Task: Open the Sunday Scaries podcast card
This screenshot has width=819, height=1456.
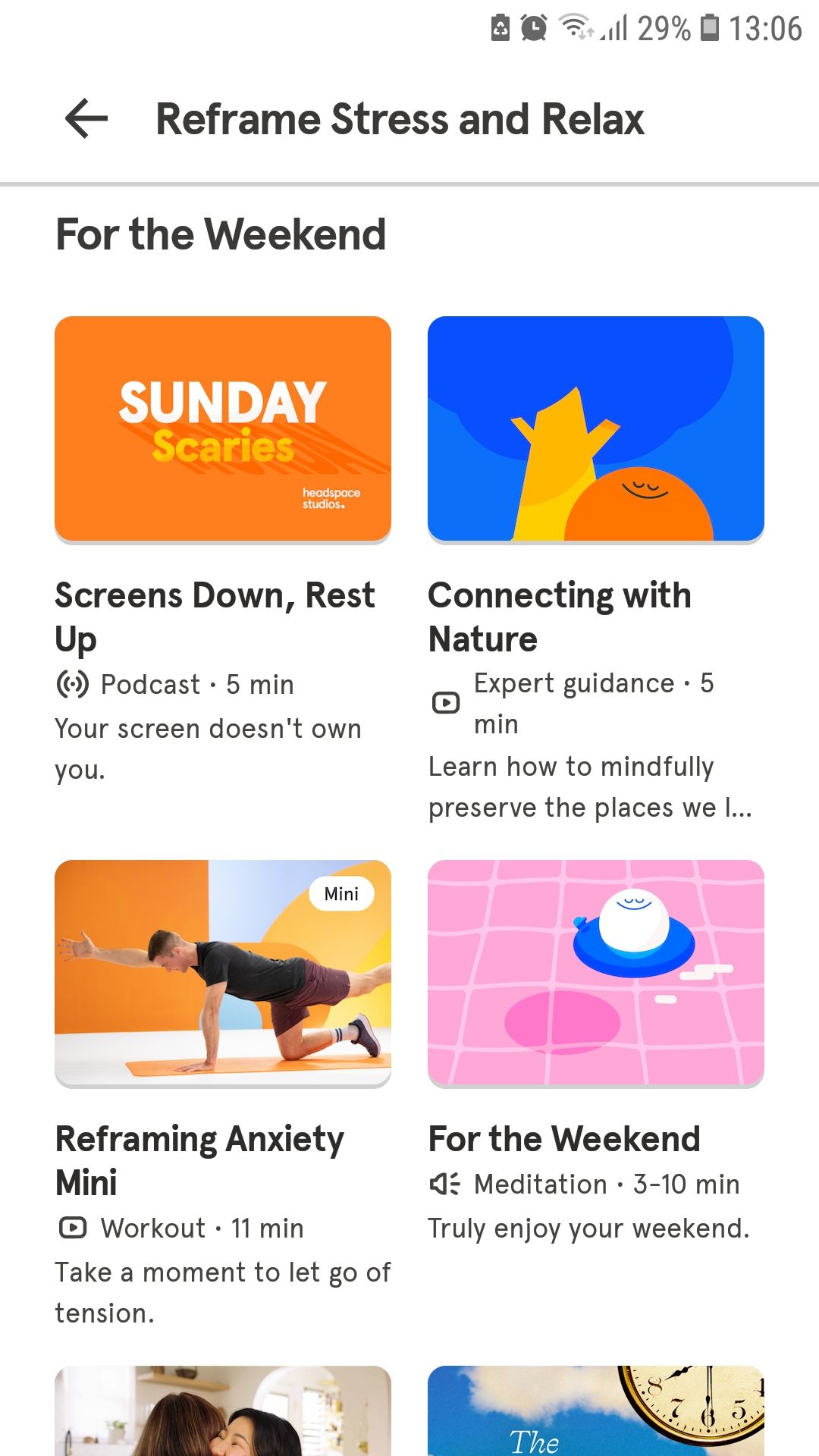Action: pyautogui.click(x=222, y=428)
